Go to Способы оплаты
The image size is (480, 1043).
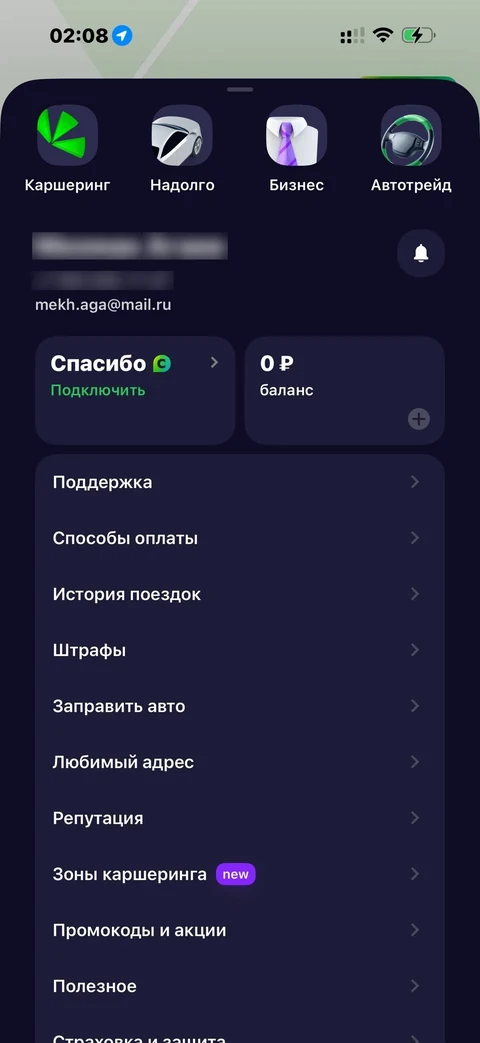[240, 538]
